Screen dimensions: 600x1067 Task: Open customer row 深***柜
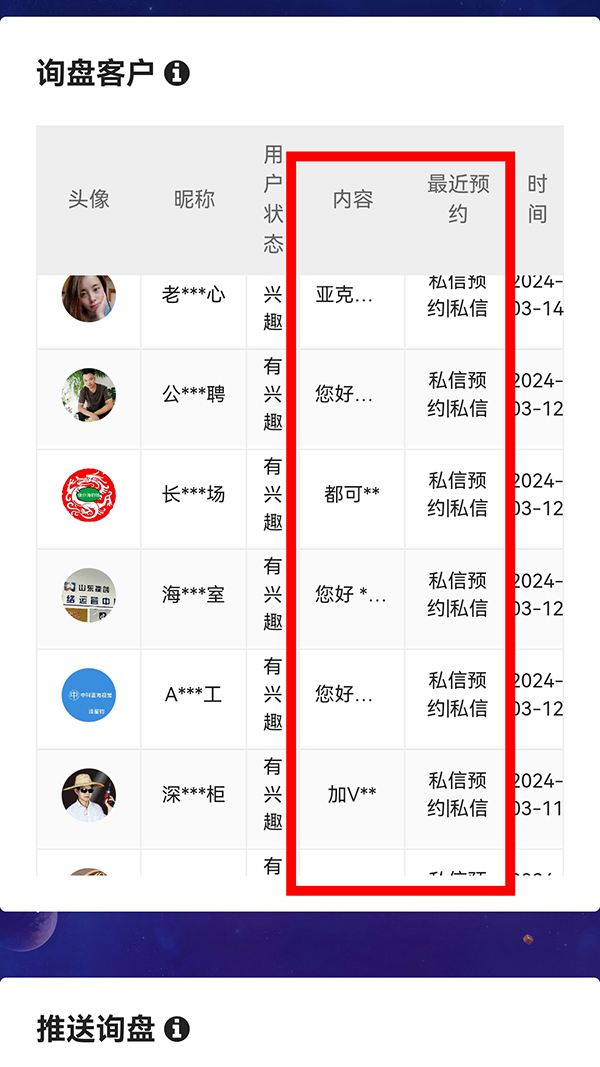click(x=193, y=795)
